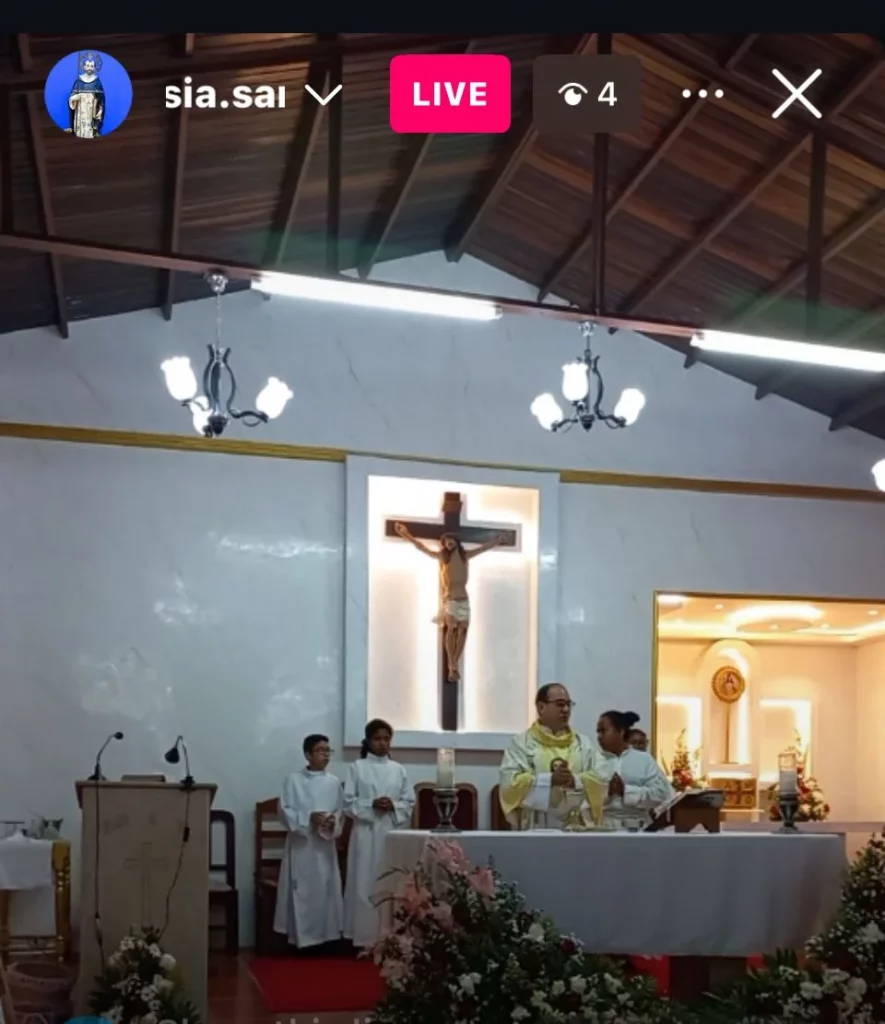Expand the username dropdown chevron
Image resolution: width=885 pixels, height=1024 pixels.
point(323,95)
